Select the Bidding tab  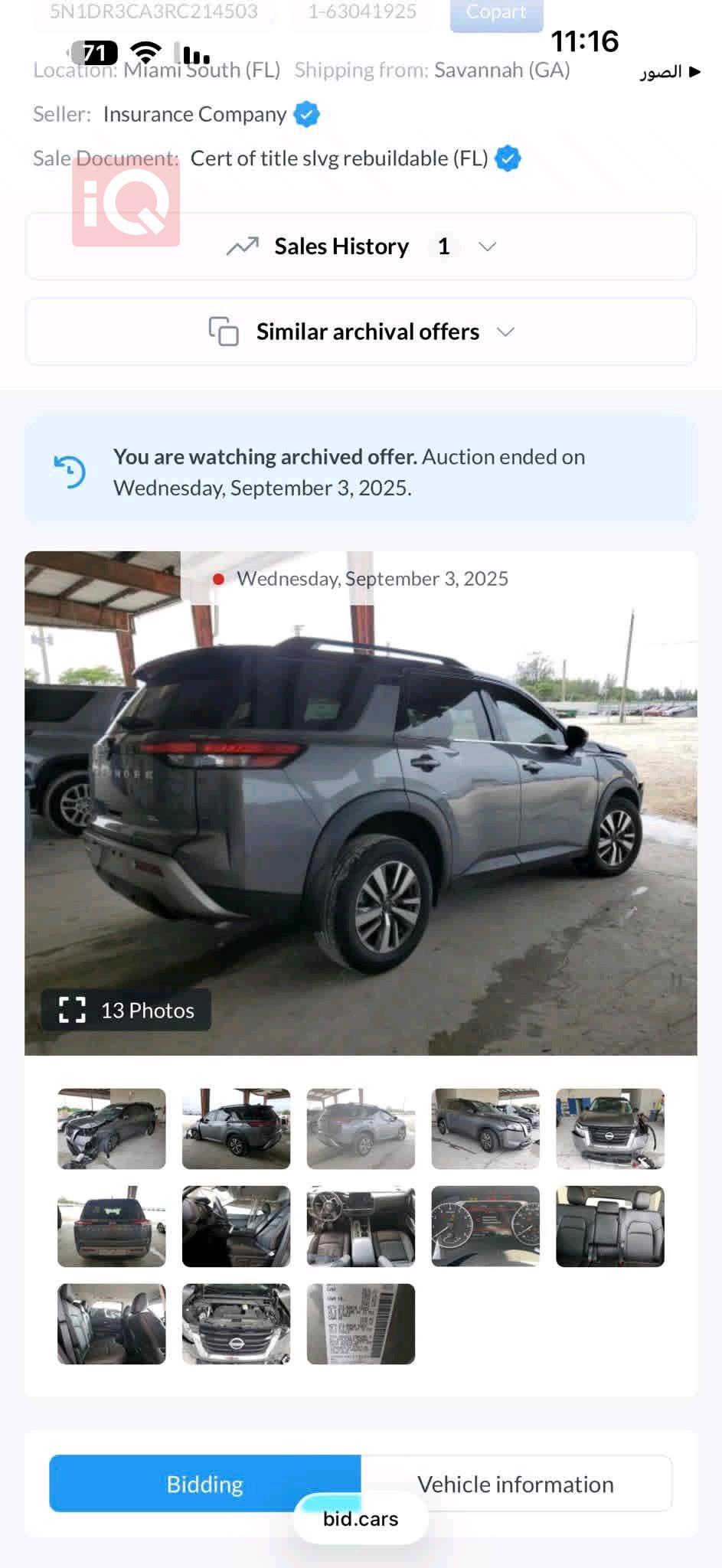[x=204, y=1484]
